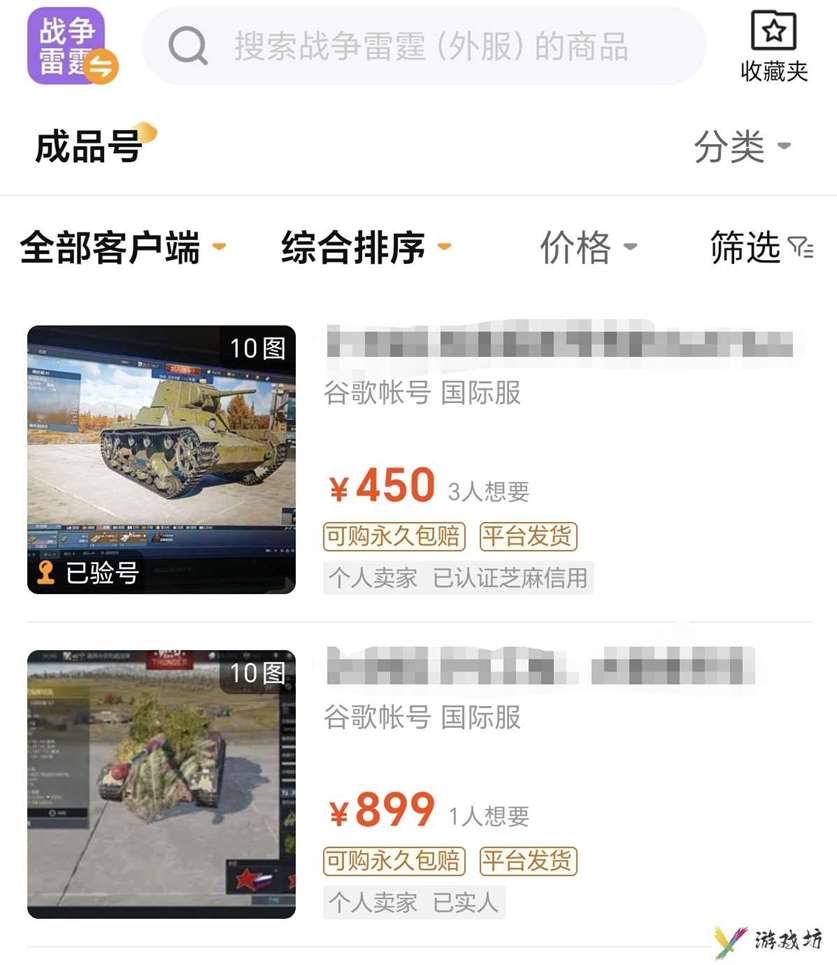Screen dimensions: 837x965
Task: Select the 成品号 tab
Action: pos(88,147)
